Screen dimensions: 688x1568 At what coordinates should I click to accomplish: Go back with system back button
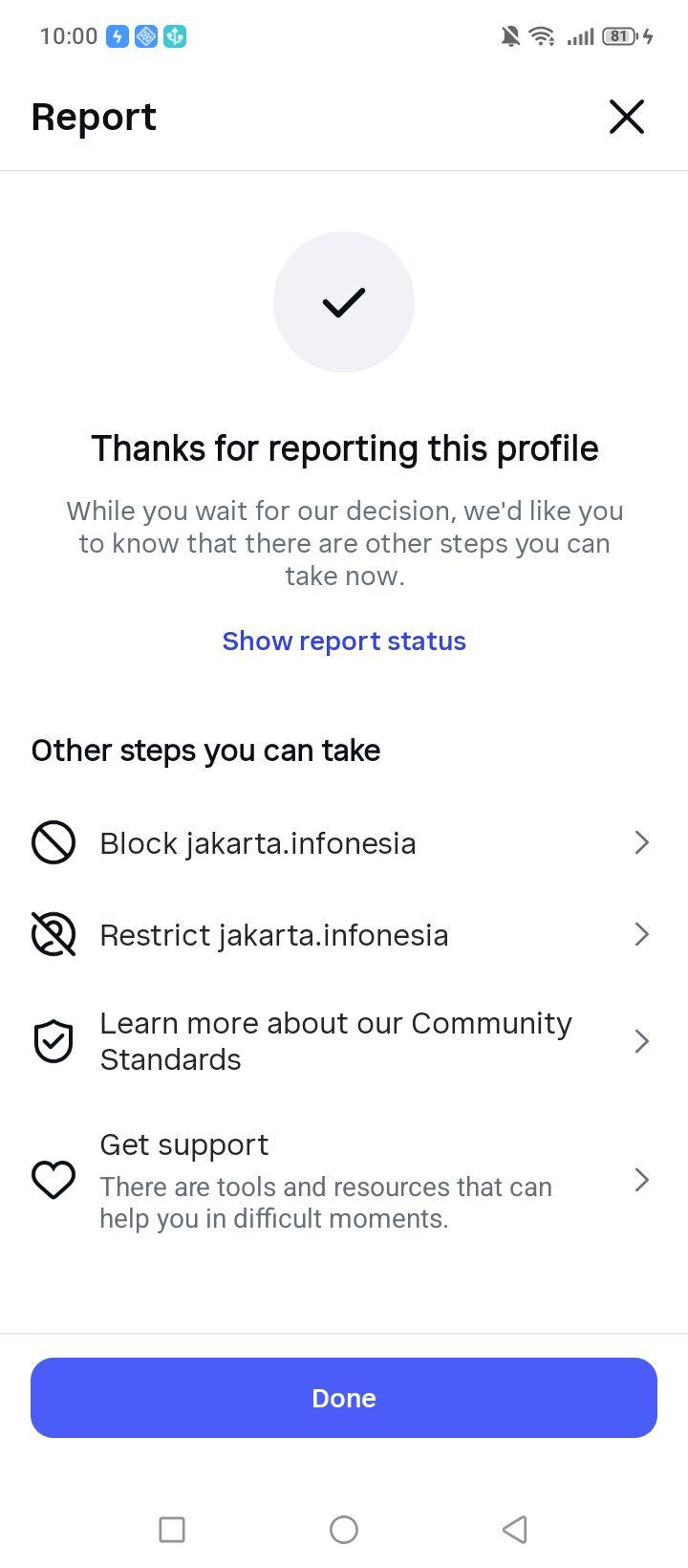[x=515, y=1529]
